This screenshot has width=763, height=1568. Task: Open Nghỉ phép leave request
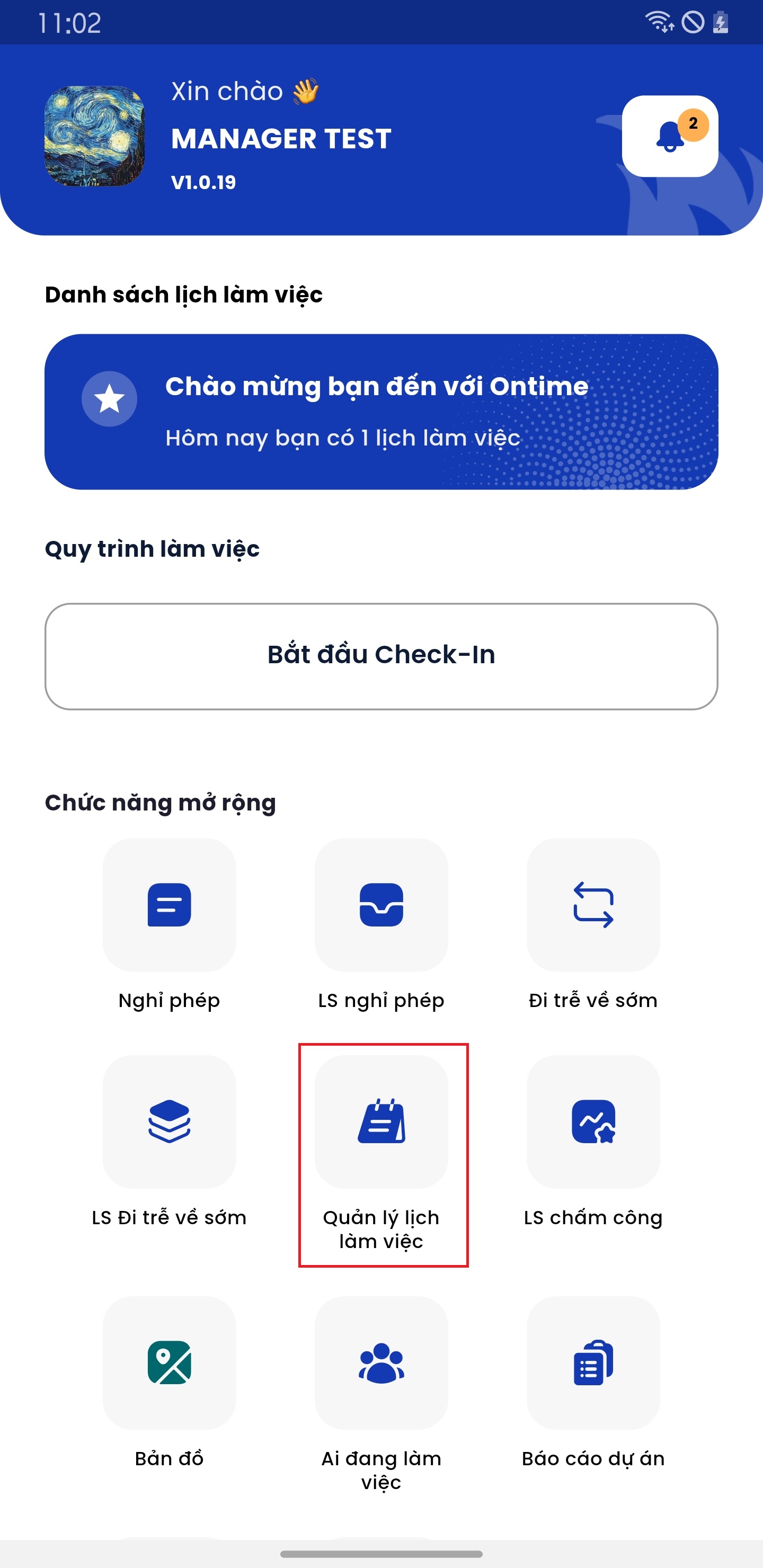(169, 905)
